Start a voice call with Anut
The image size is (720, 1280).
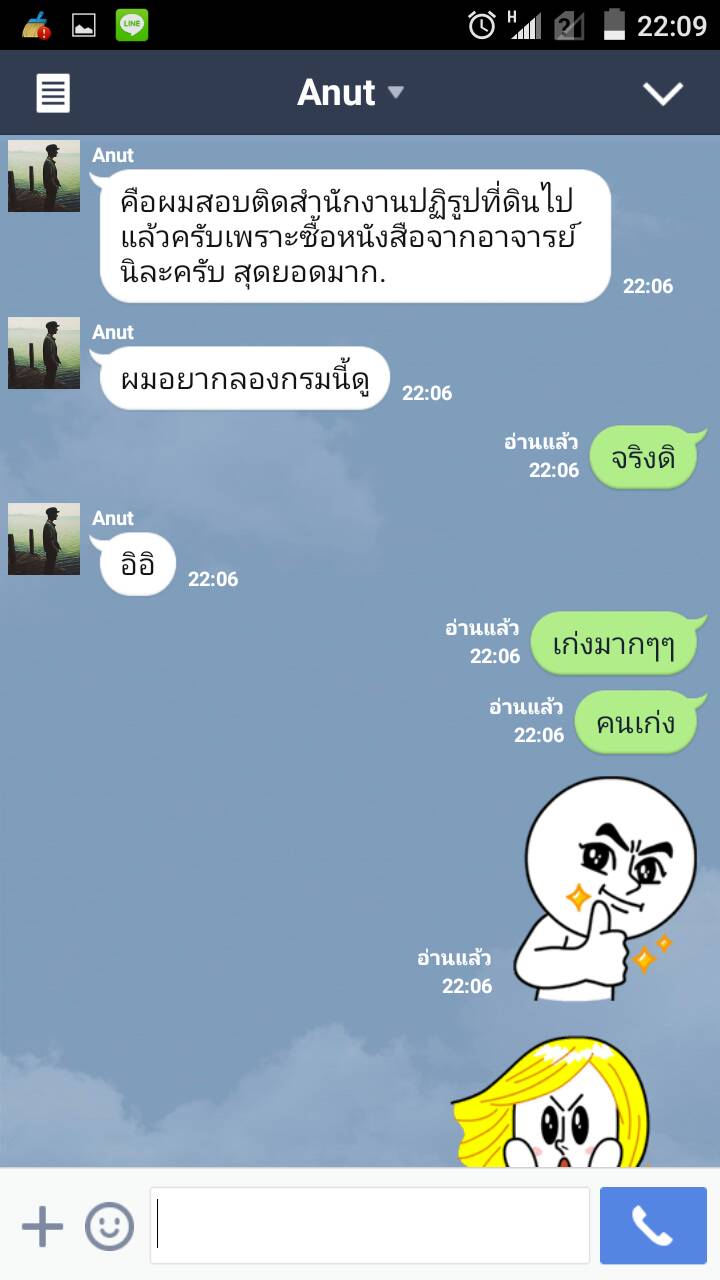[653, 1226]
